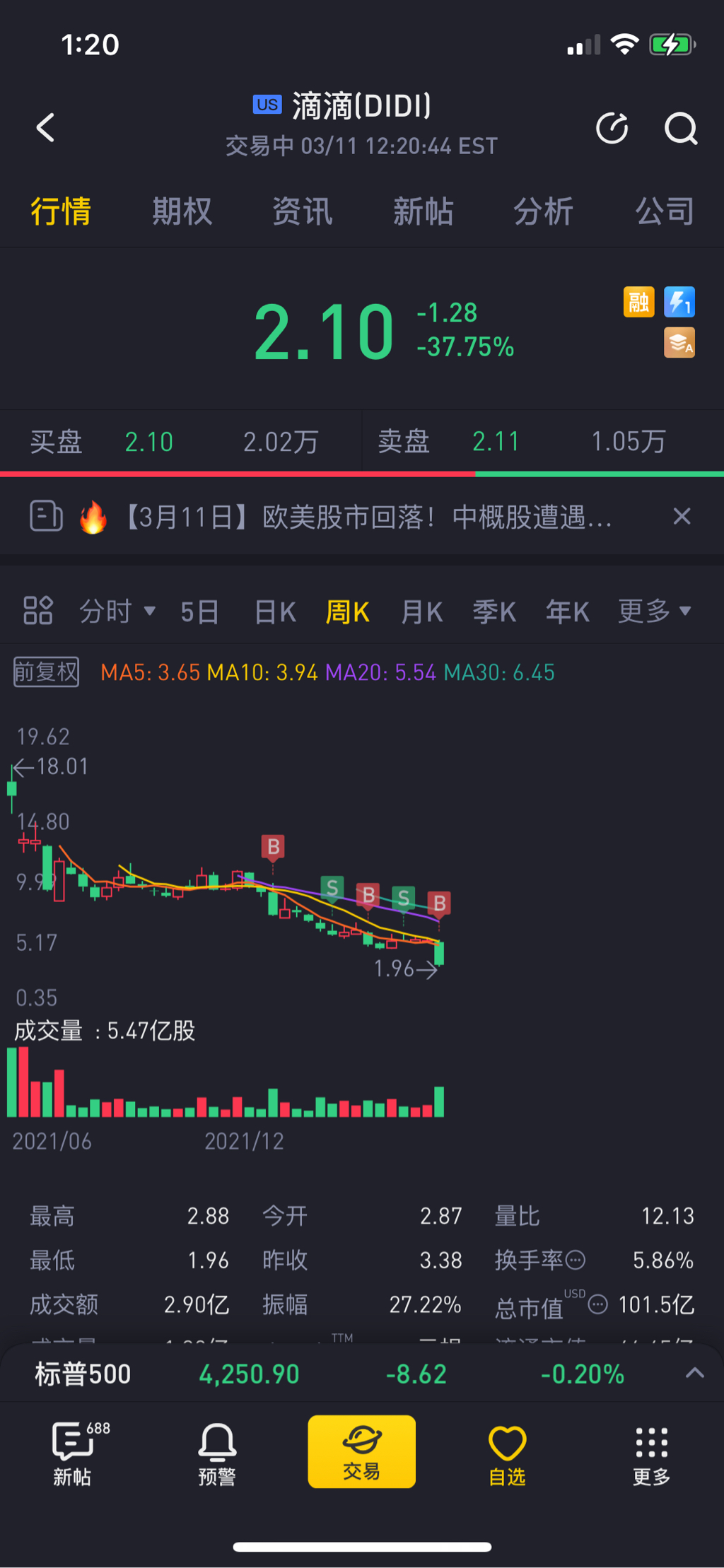The height and width of the screenshot is (1568, 724).
Task: Go back using the top-left arrow
Action: (x=45, y=128)
